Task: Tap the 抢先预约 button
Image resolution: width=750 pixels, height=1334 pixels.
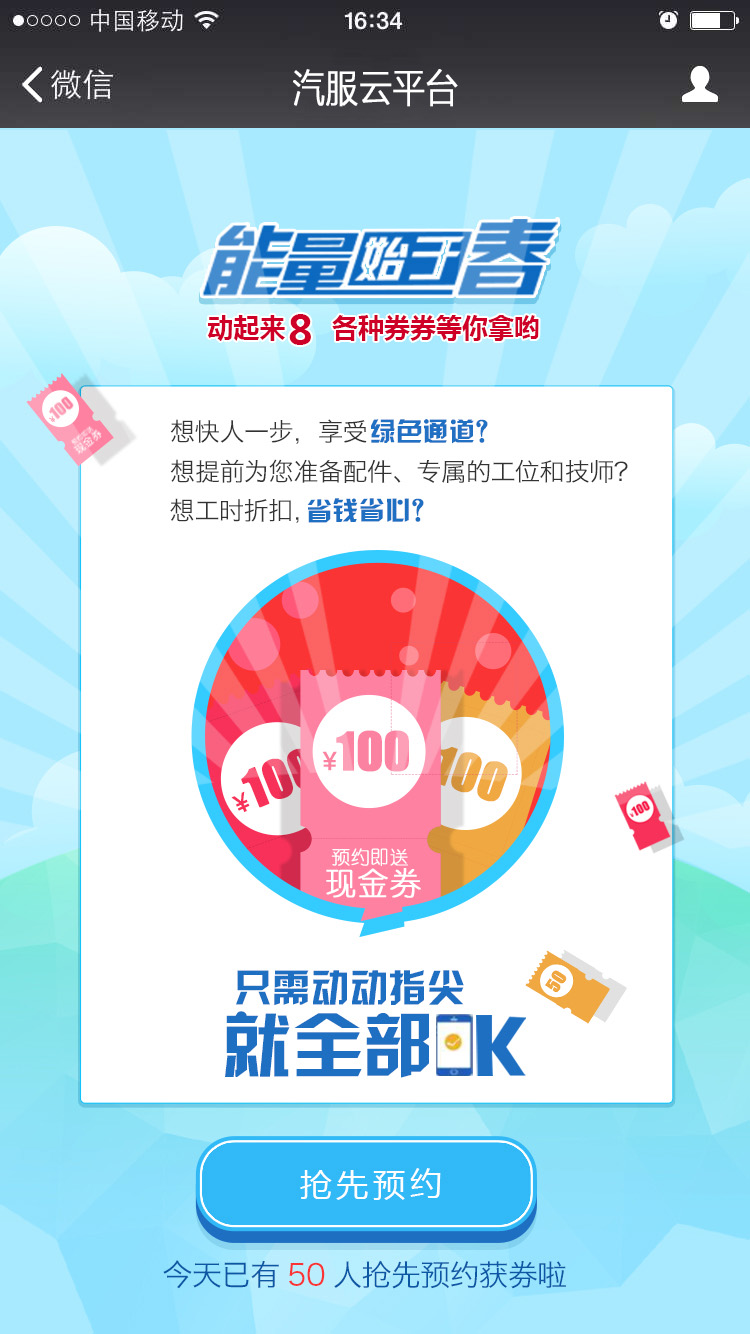Action: [367, 1184]
